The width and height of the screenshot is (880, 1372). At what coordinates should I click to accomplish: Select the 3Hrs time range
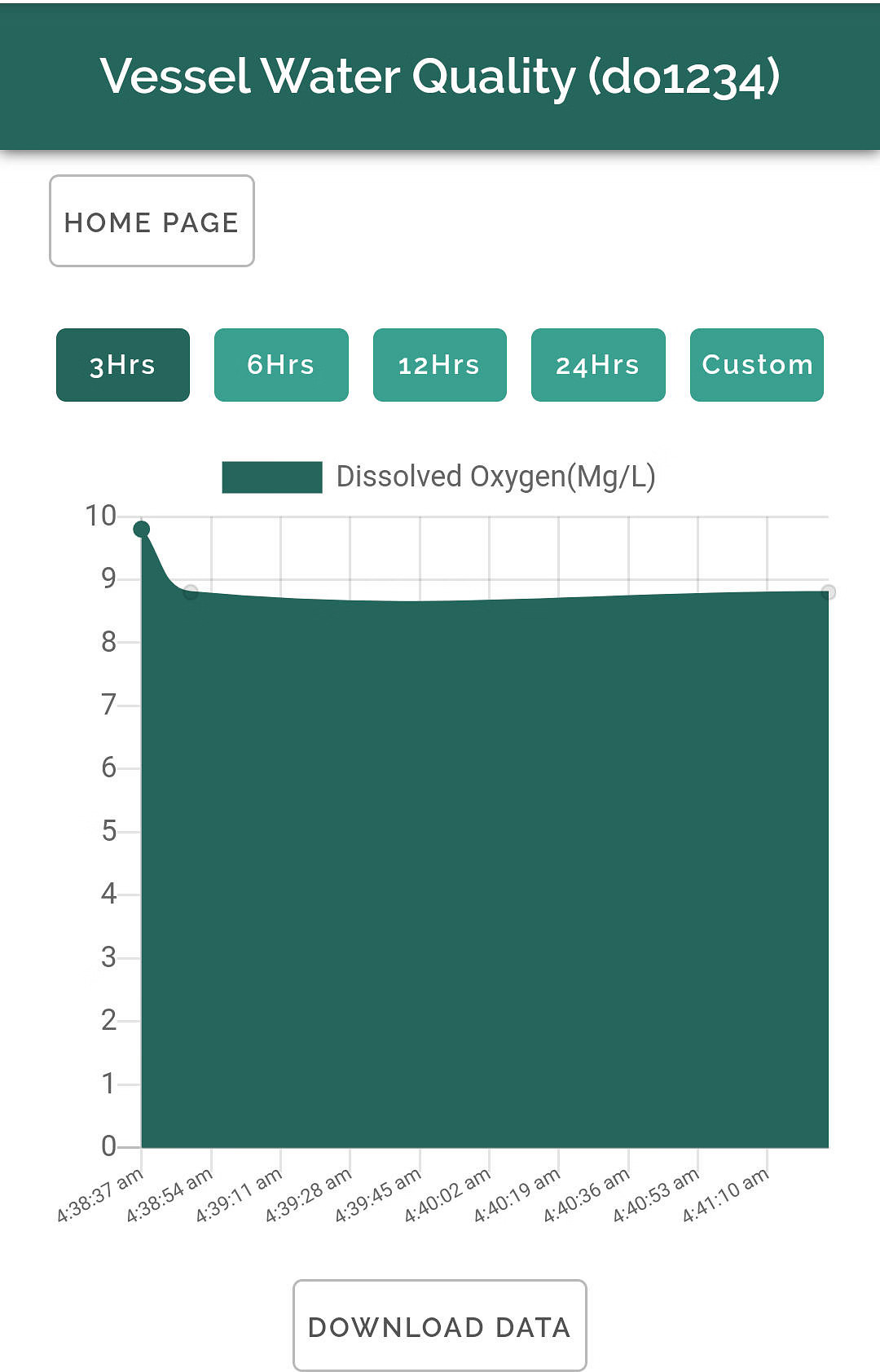123,365
